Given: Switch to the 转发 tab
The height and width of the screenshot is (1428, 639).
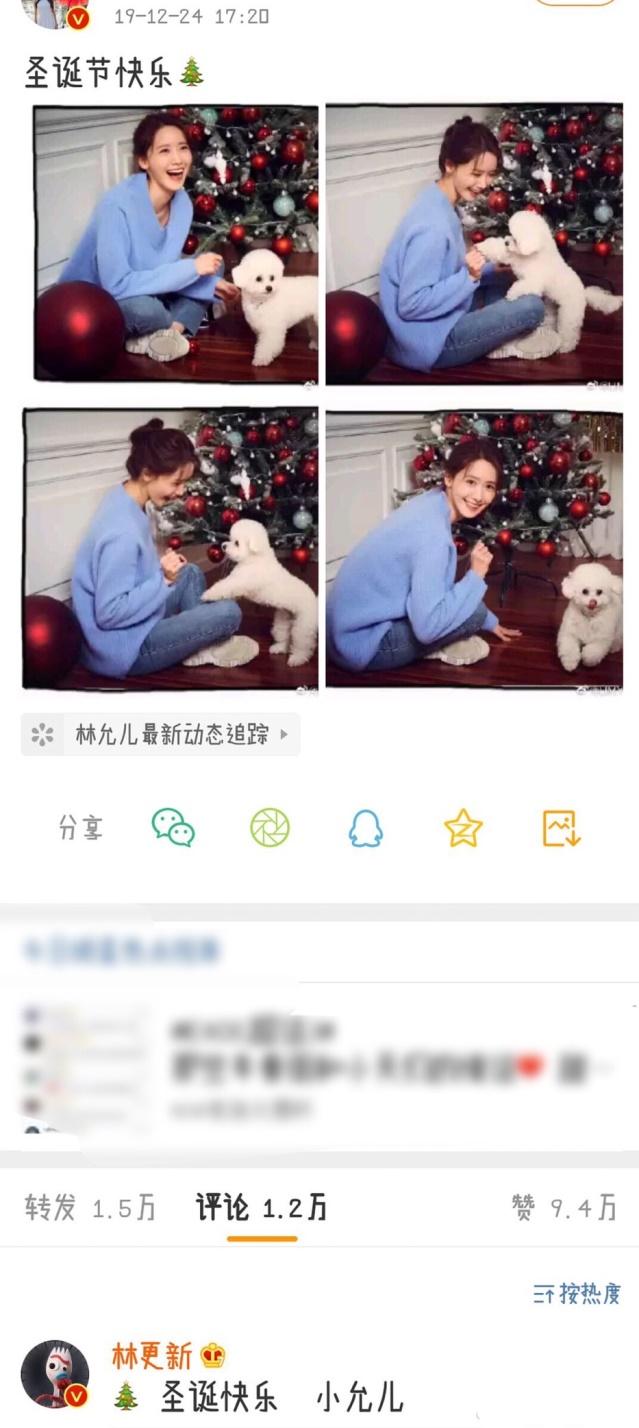Looking at the screenshot, I should pos(90,1208).
